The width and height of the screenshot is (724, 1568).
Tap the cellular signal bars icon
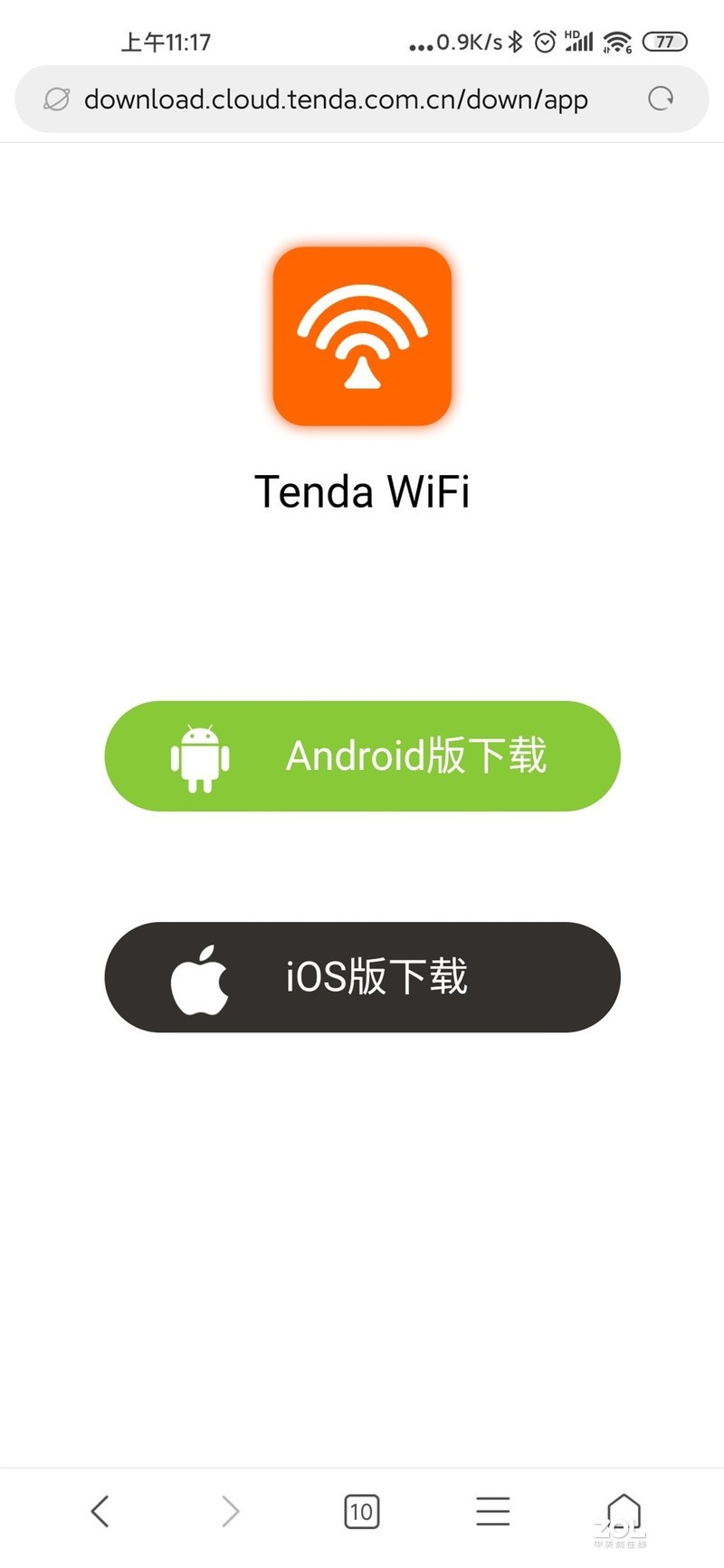580,41
